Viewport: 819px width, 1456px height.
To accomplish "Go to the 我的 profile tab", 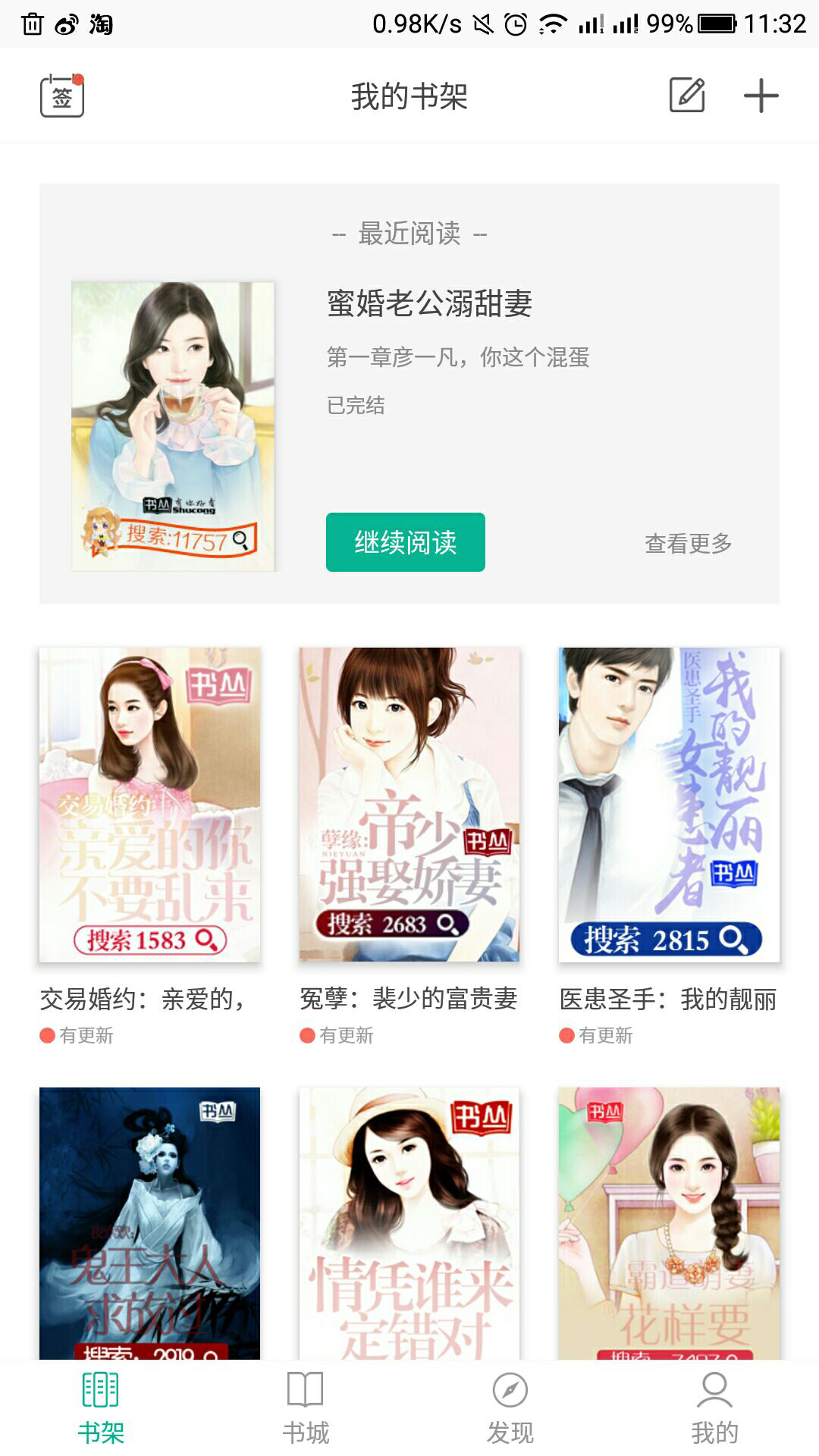I will click(x=714, y=1407).
